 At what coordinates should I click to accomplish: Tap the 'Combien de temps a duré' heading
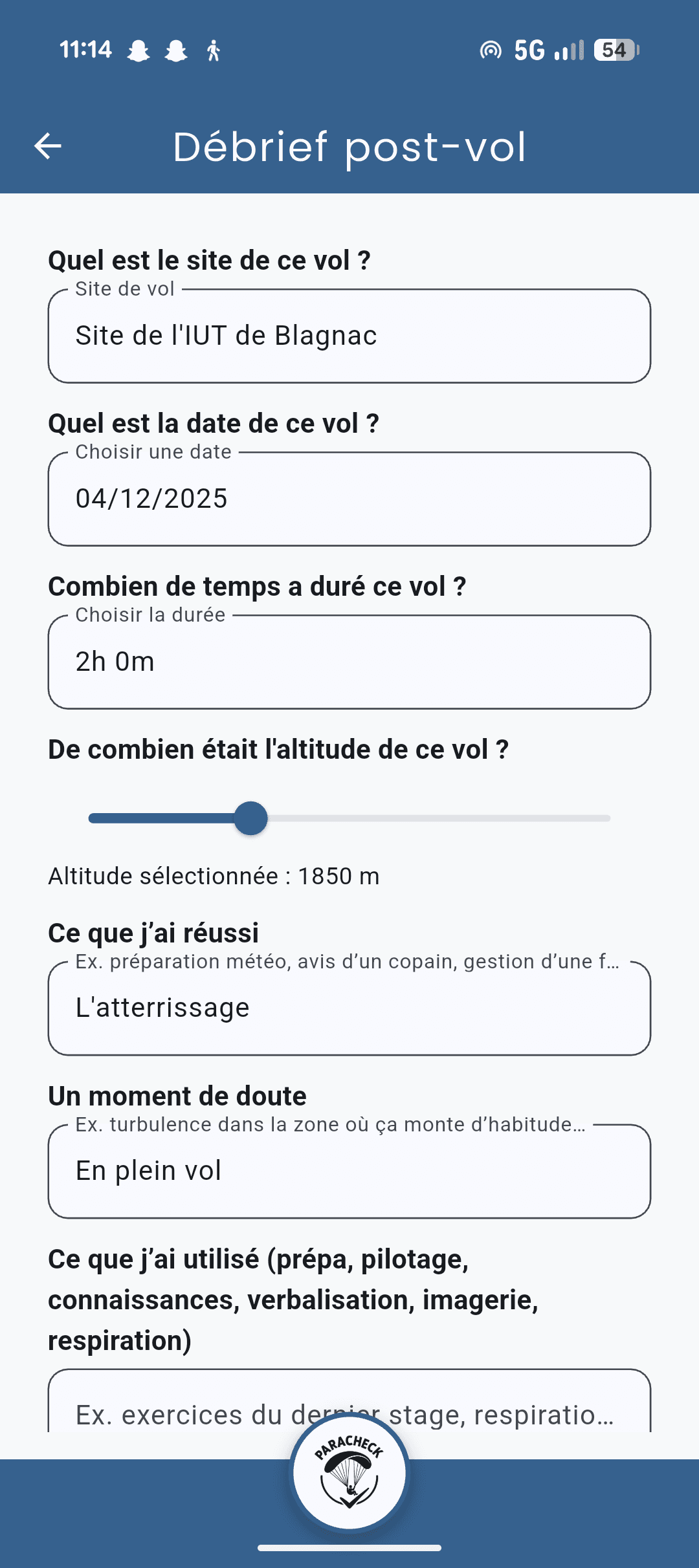[257, 586]
